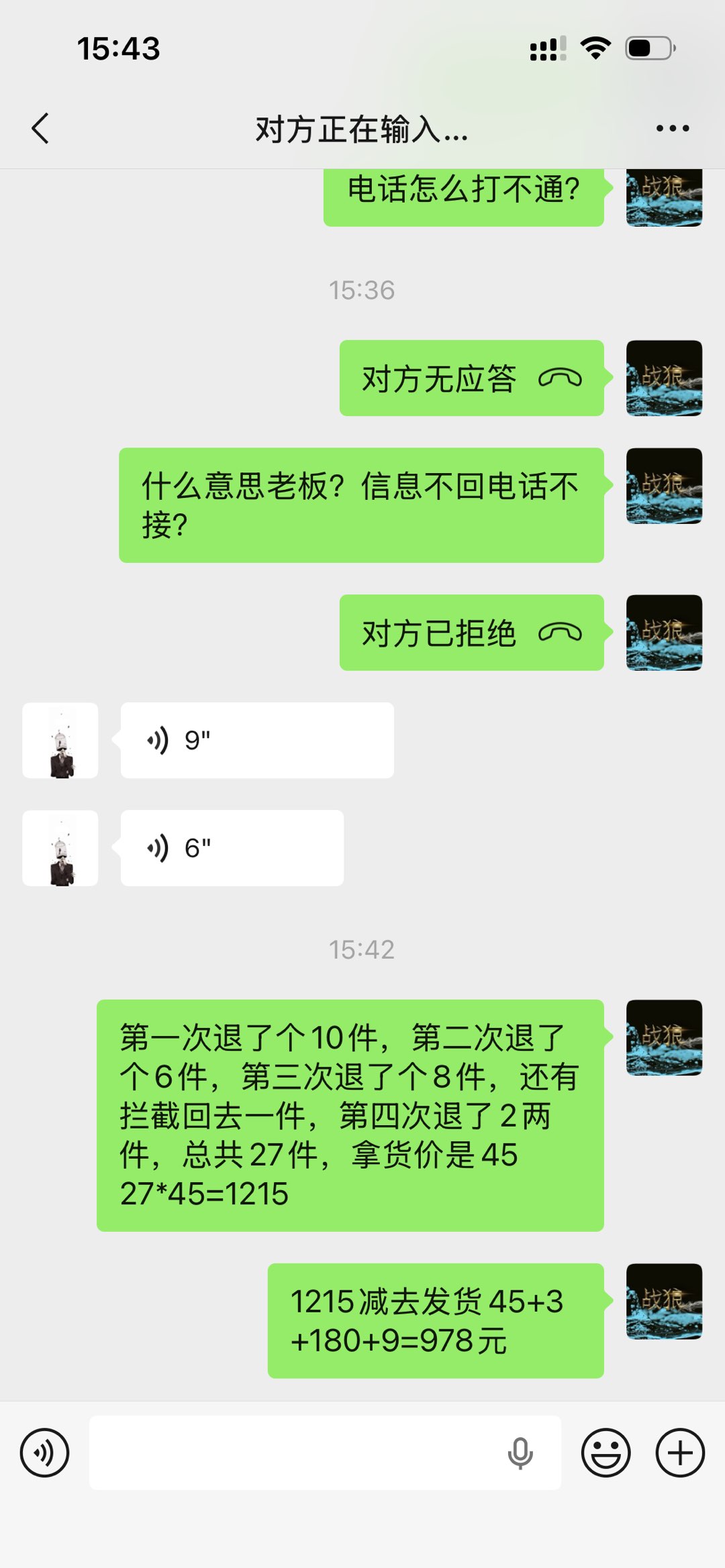Image resolution: width=725 pixels, height=1568 pixels.
Task: Open the three-dot chat info menu
Action: click(672, 128)
